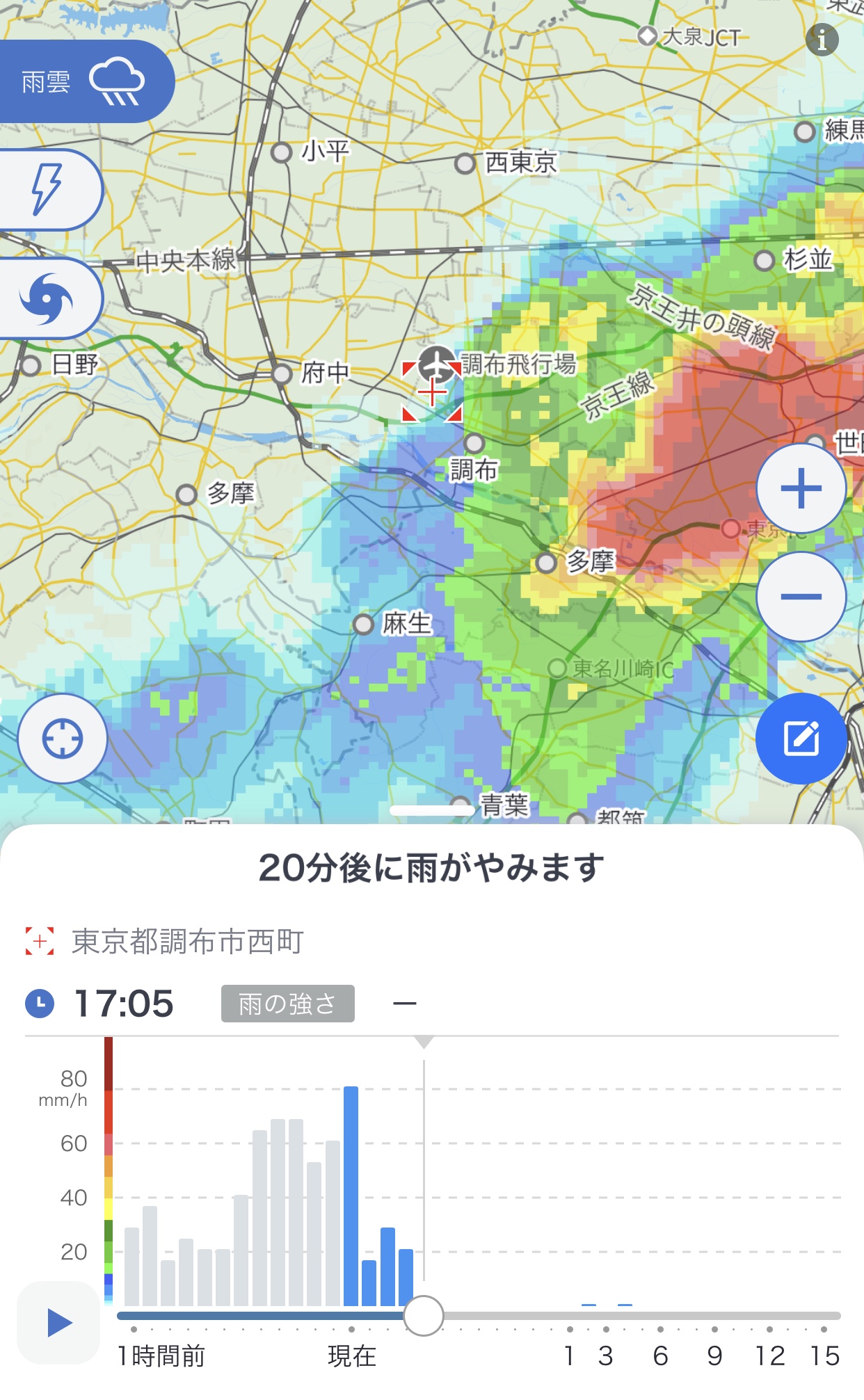Image resolution: width=864 pixels, height=1400 pixels.
Task: Center map on current location
Action: [x=63, y=739]
